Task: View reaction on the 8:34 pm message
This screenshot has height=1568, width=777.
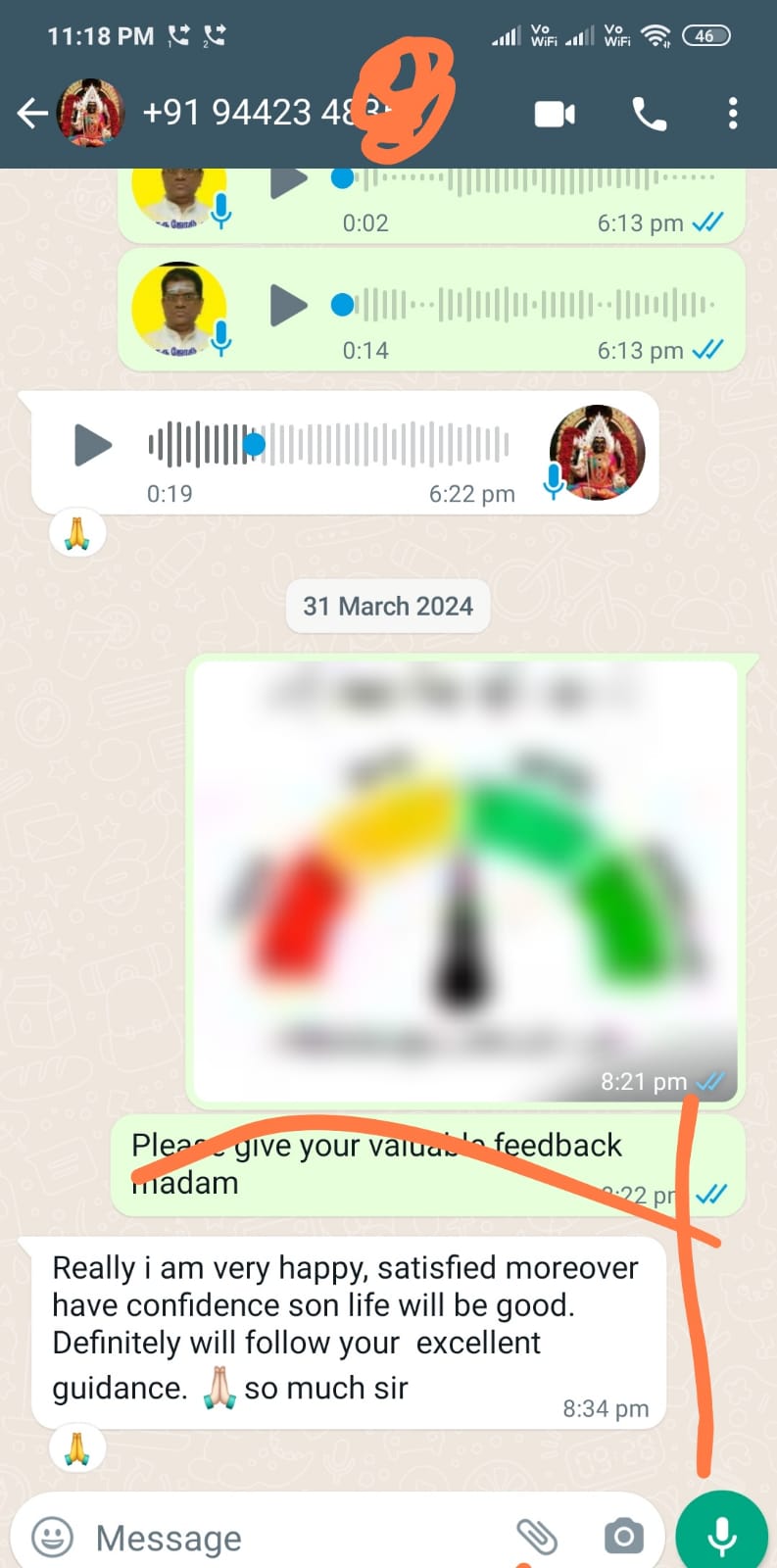Action: pos(77,1448)
